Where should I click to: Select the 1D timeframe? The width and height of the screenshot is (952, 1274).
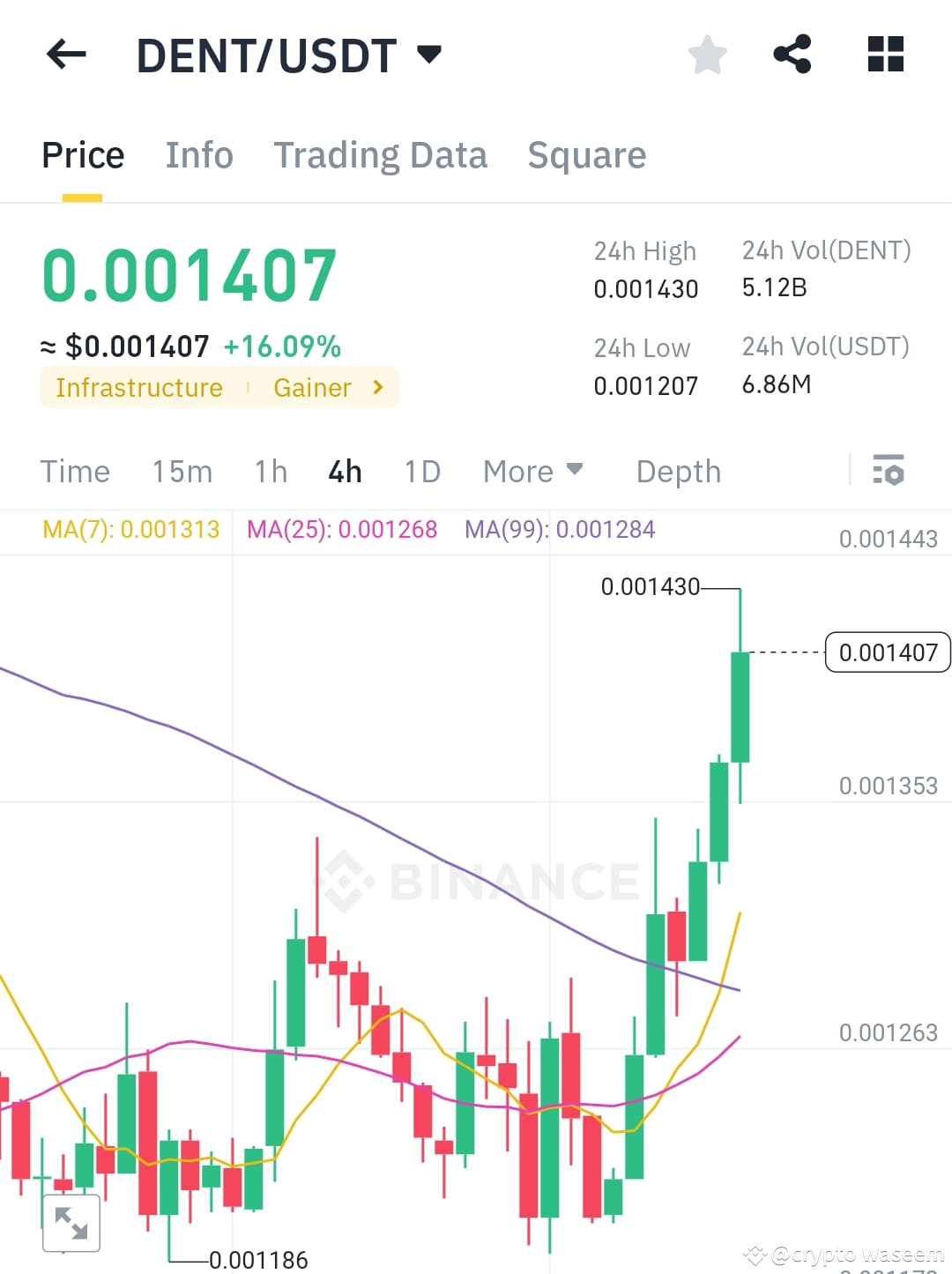pos(421,472)
